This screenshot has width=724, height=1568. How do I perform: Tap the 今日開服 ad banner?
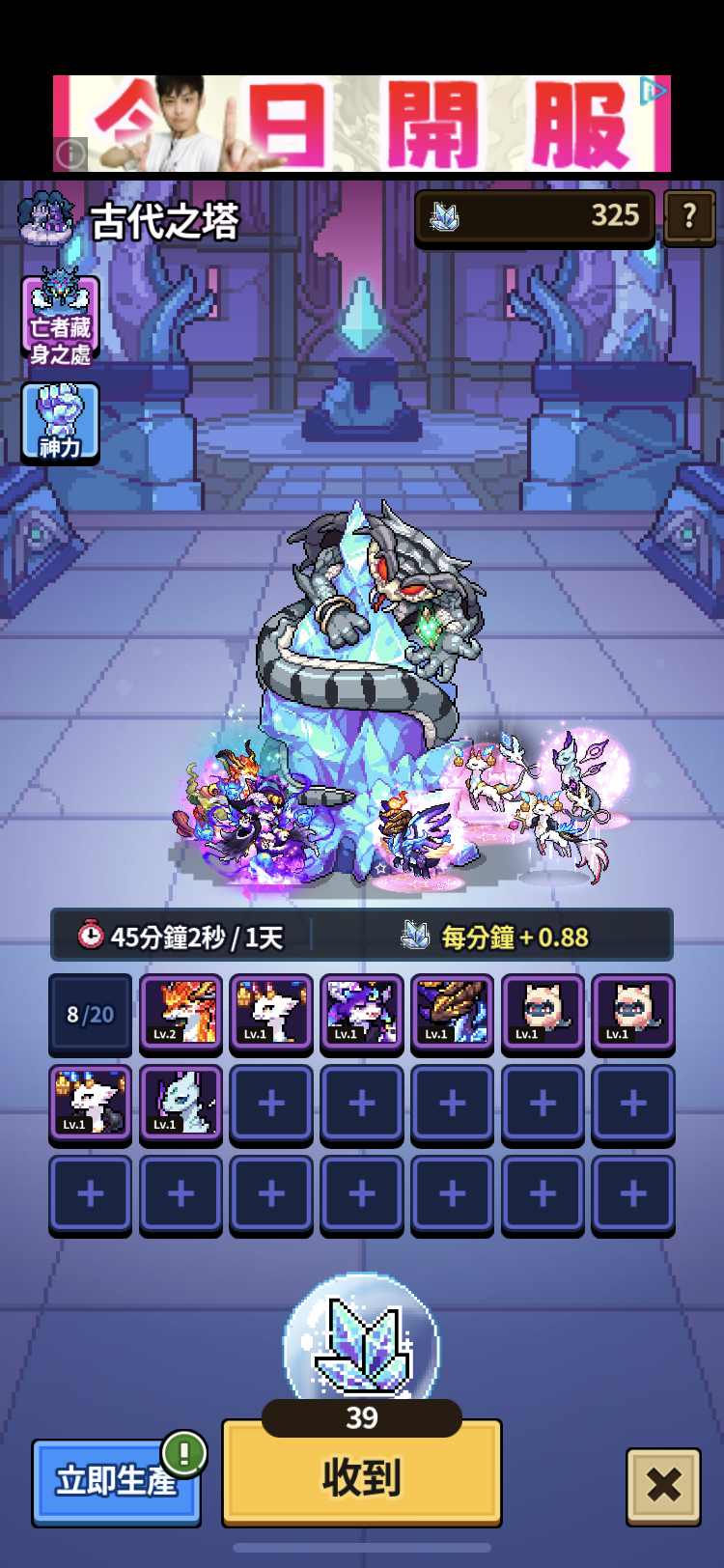click(x=362, y=124)
